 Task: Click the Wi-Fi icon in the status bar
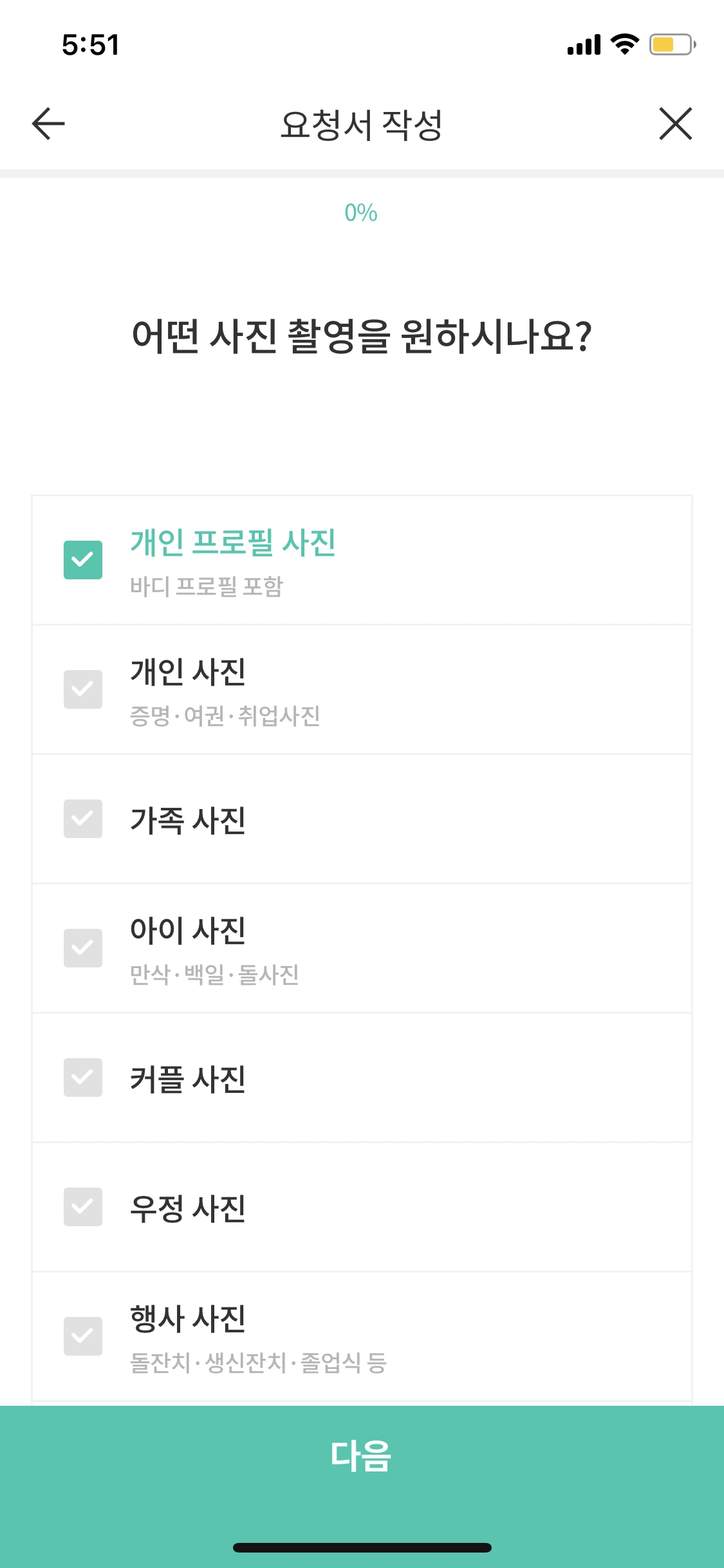coord(622,44)
